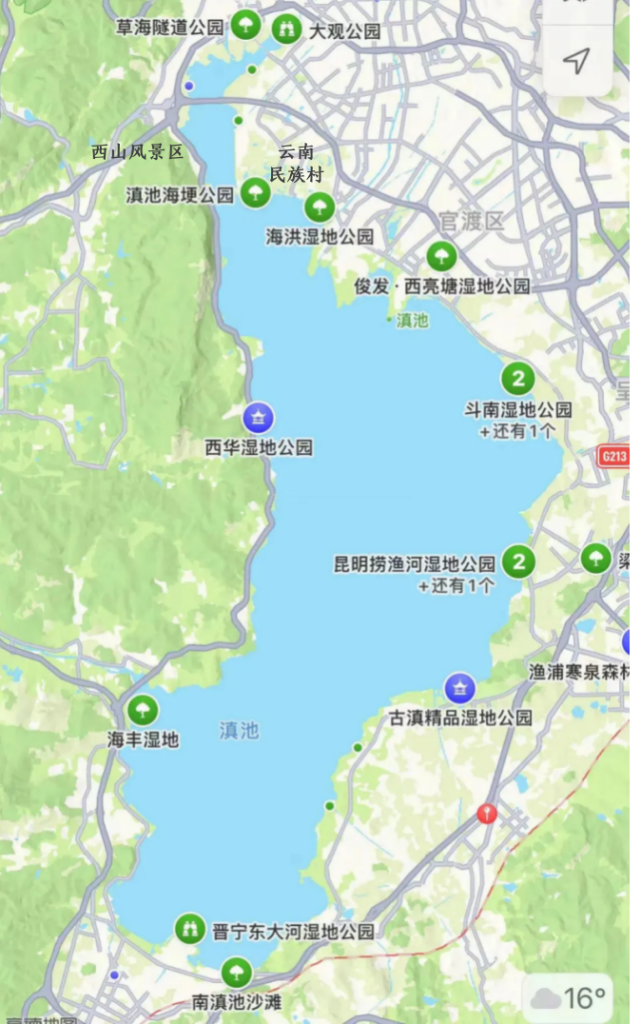Image resolution: width=641 pixels, height=1024 pixels.
Task: Expand the 昆明捞渔河湿地公园 cluster marker
Action: pos(518,562)
